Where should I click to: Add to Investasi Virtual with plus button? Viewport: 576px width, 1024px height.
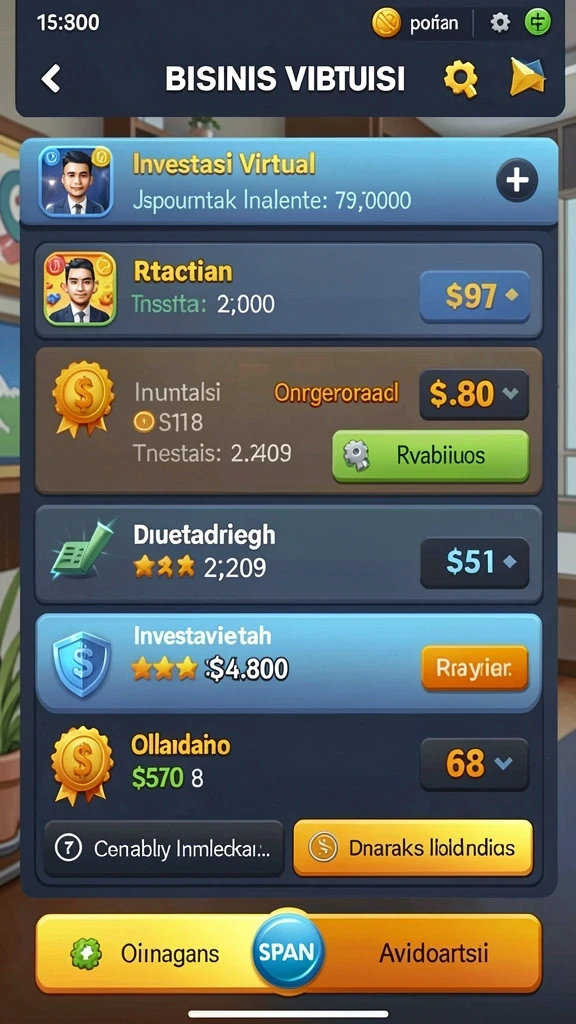(x=517, y=180)
